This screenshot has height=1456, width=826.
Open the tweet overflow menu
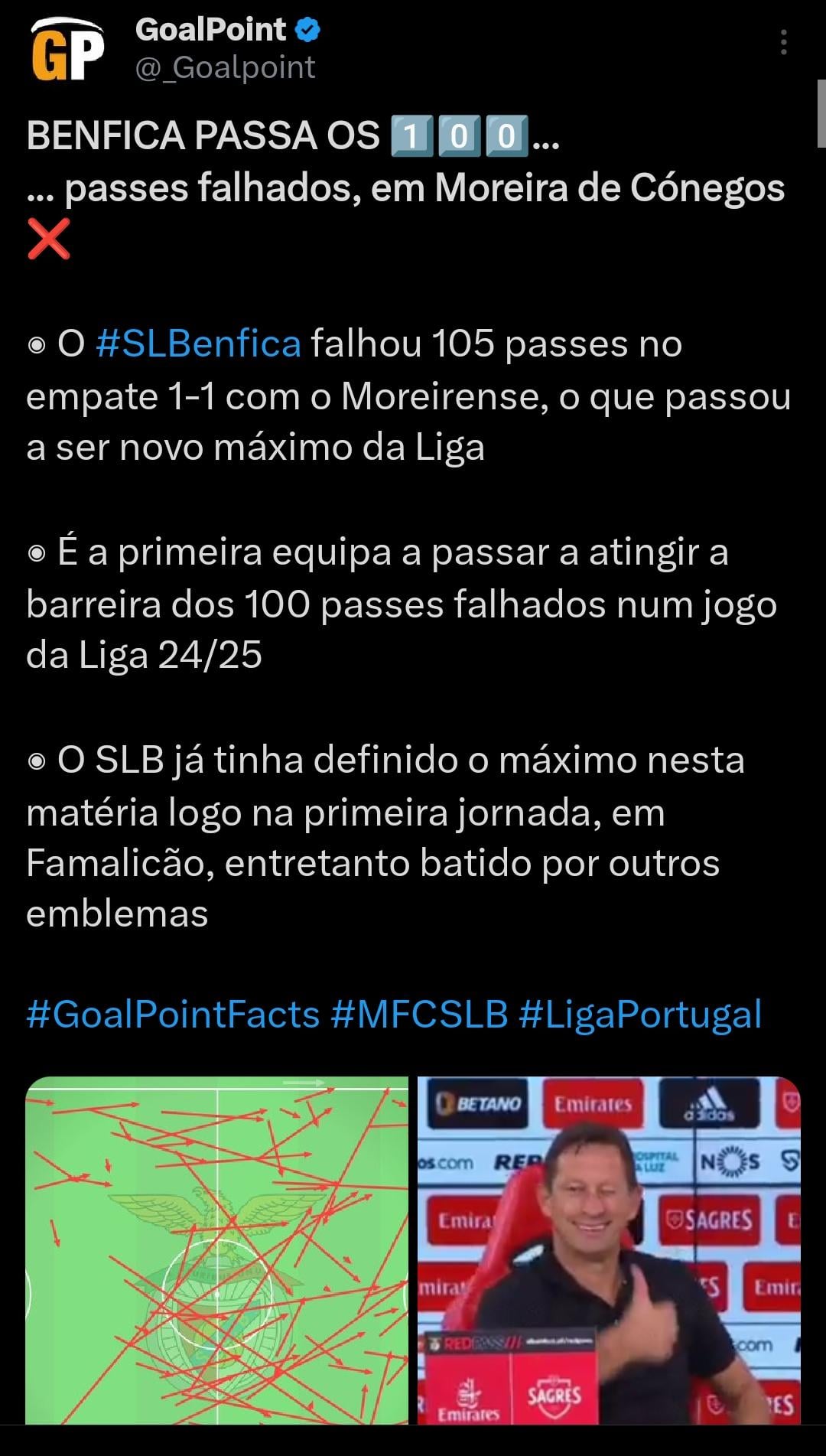783,43
